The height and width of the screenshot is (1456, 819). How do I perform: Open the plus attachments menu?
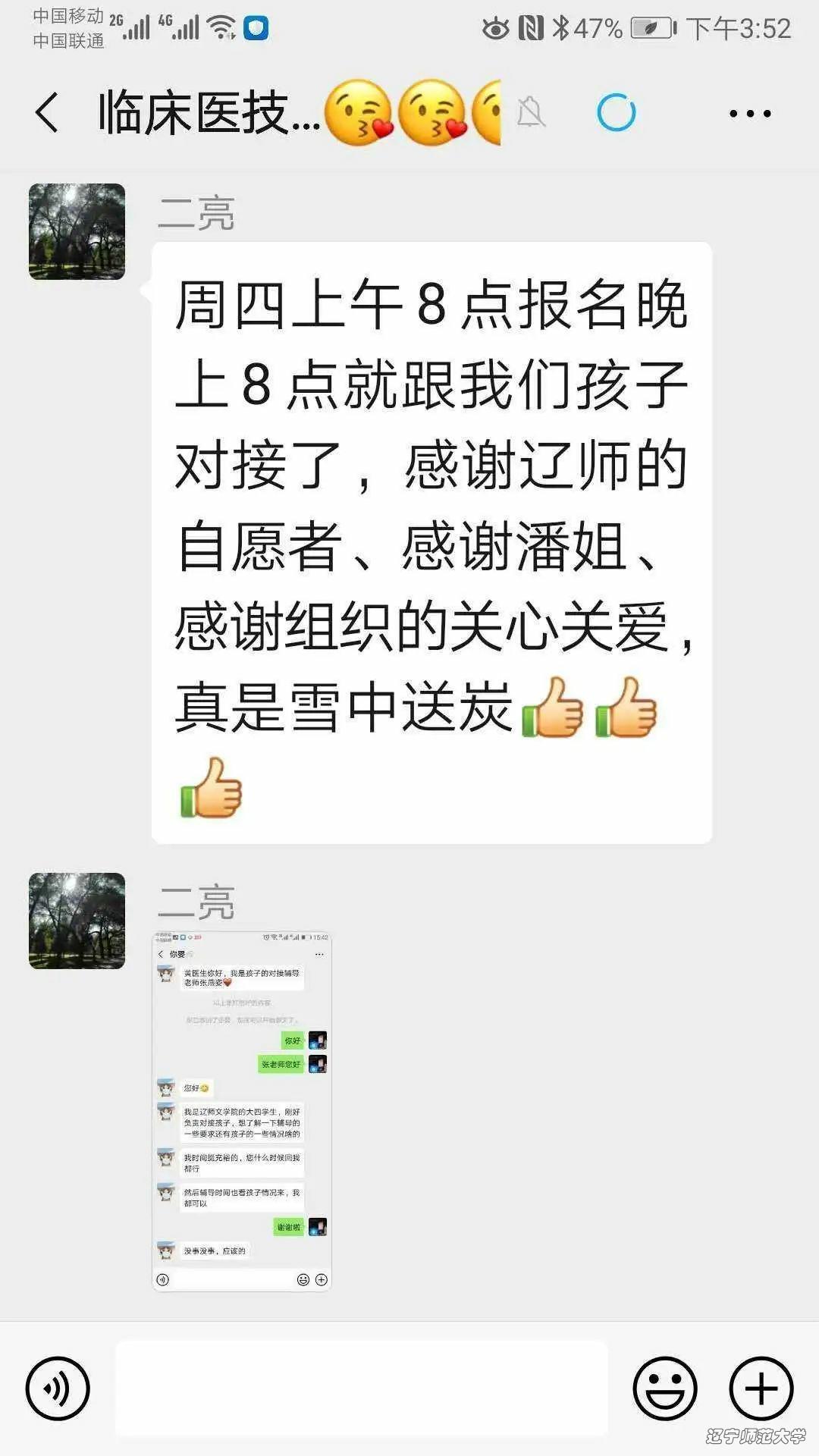point(761,1389)
